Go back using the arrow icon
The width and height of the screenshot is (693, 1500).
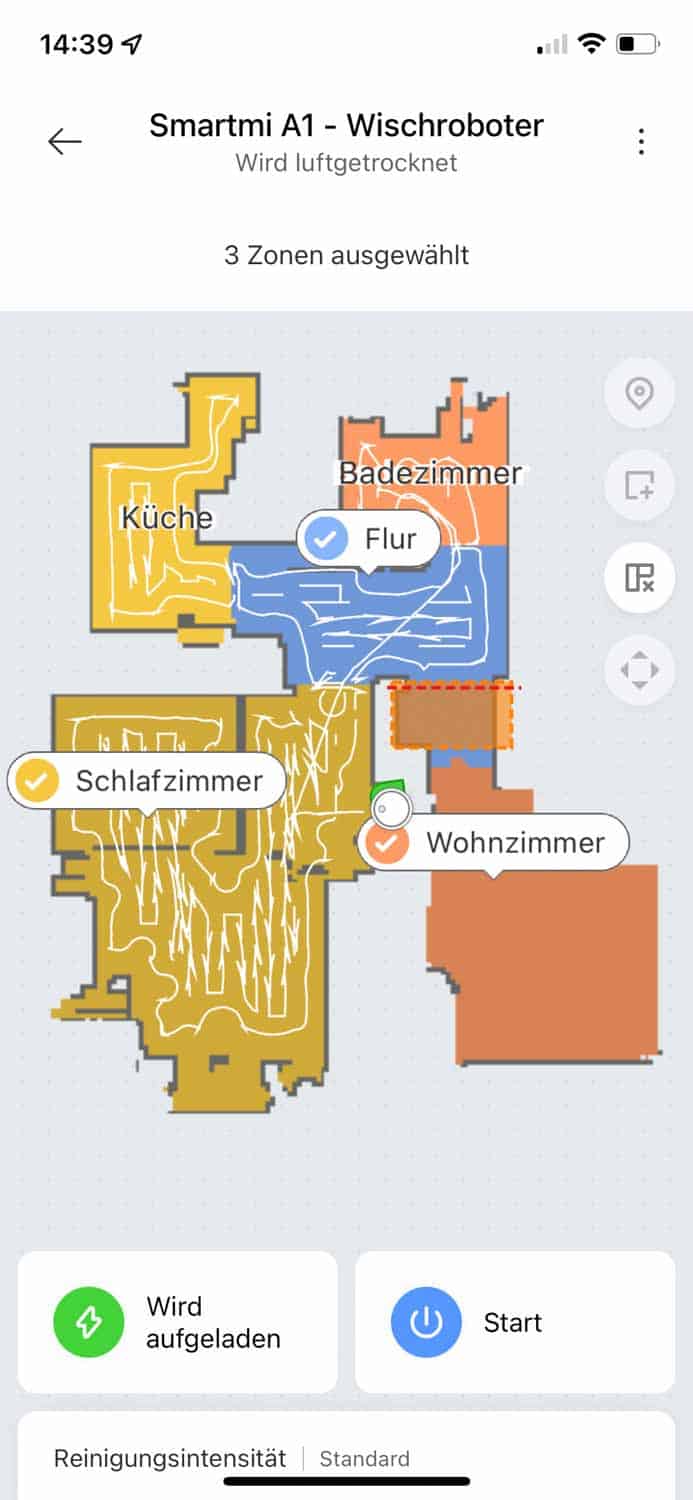coord(65,142)
